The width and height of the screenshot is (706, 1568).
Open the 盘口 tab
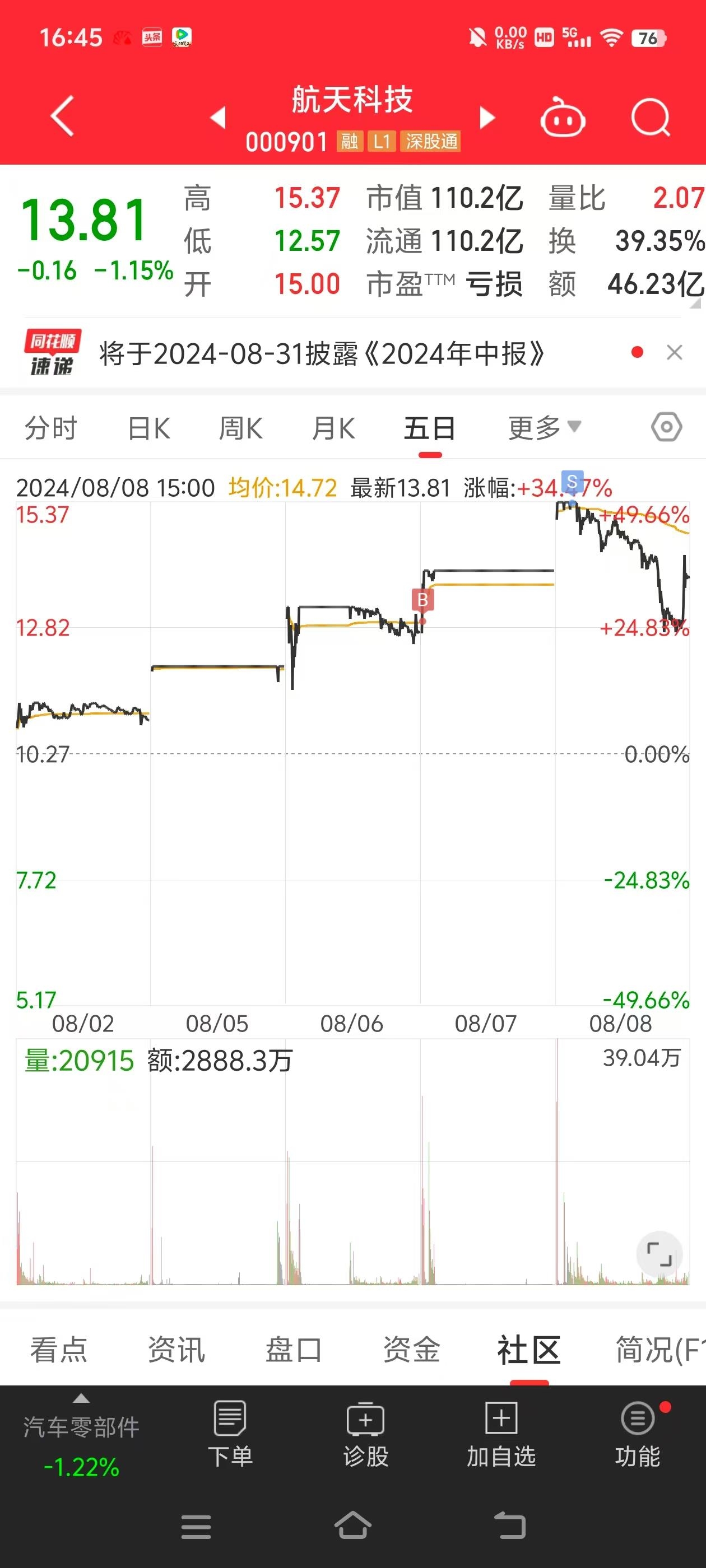point(294,1349)
